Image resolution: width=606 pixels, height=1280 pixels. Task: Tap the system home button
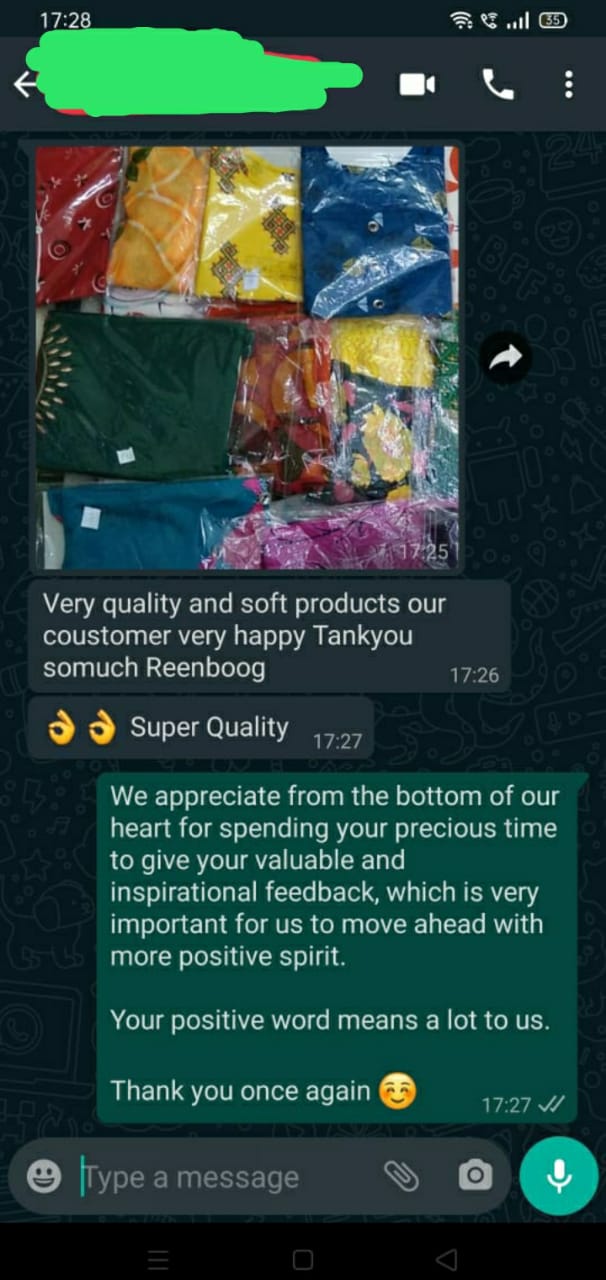(x=303, y=1259)
